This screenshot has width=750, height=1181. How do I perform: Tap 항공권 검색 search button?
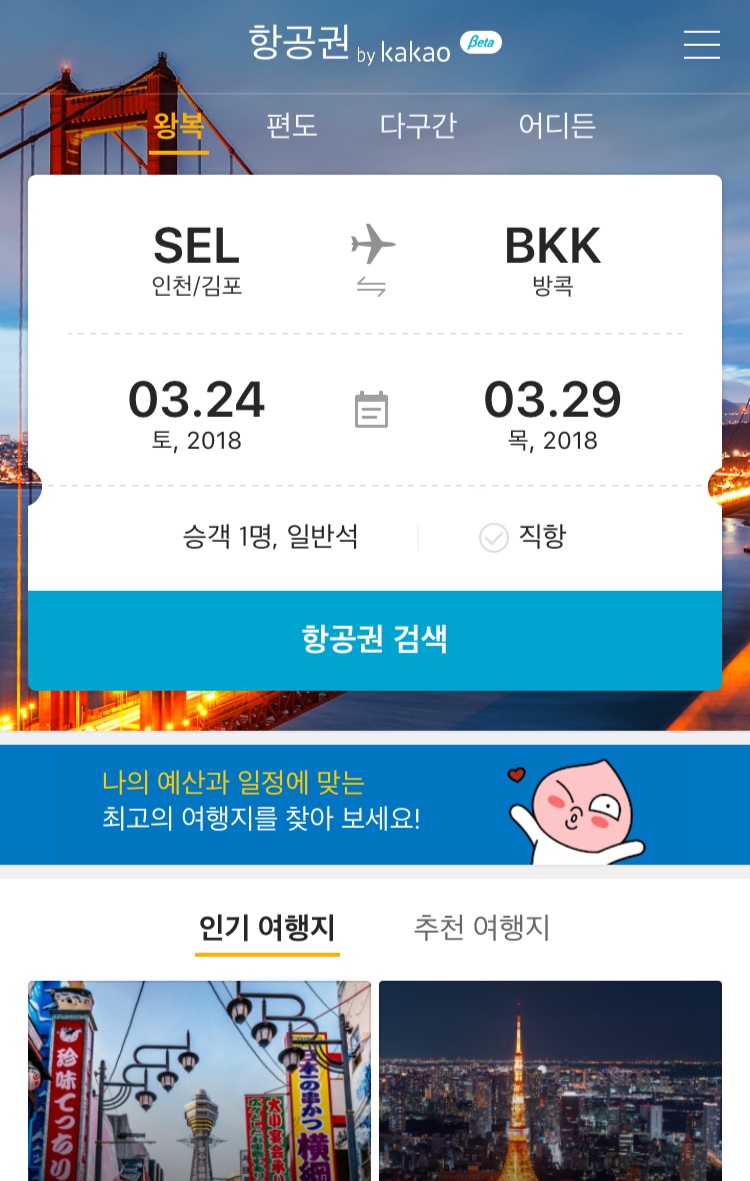coord(374,640)
